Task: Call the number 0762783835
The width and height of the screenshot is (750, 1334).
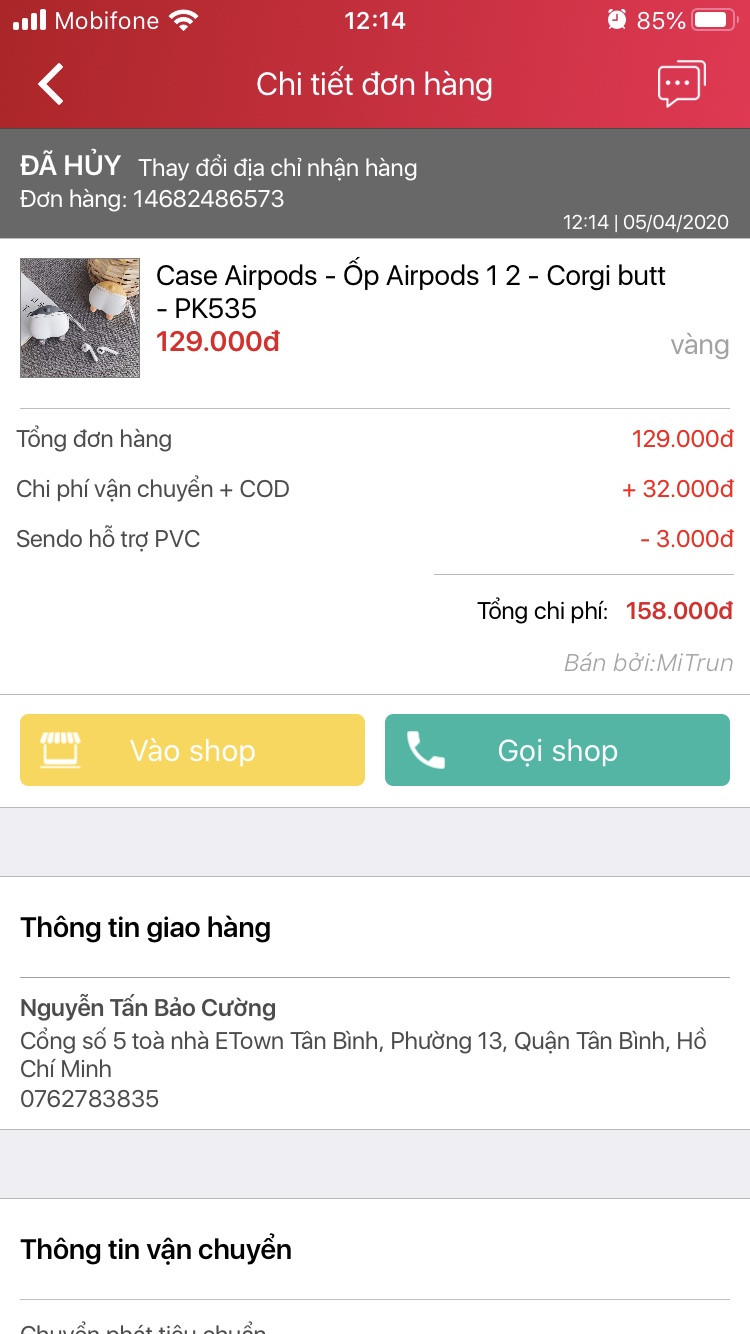Action: (88, 1098)
